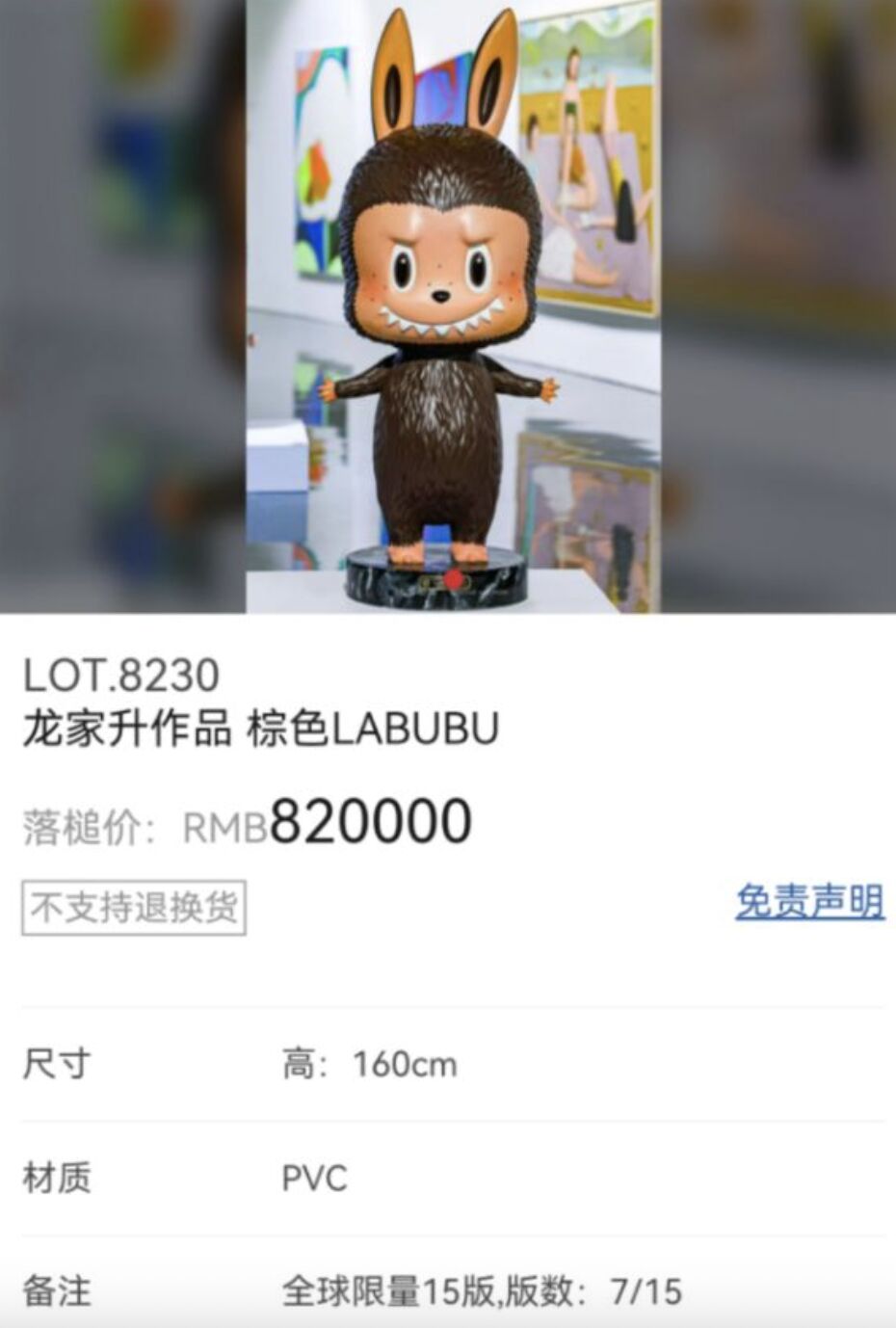
Task: Select the 材质 material row
Action: (x=58, y=1177)
